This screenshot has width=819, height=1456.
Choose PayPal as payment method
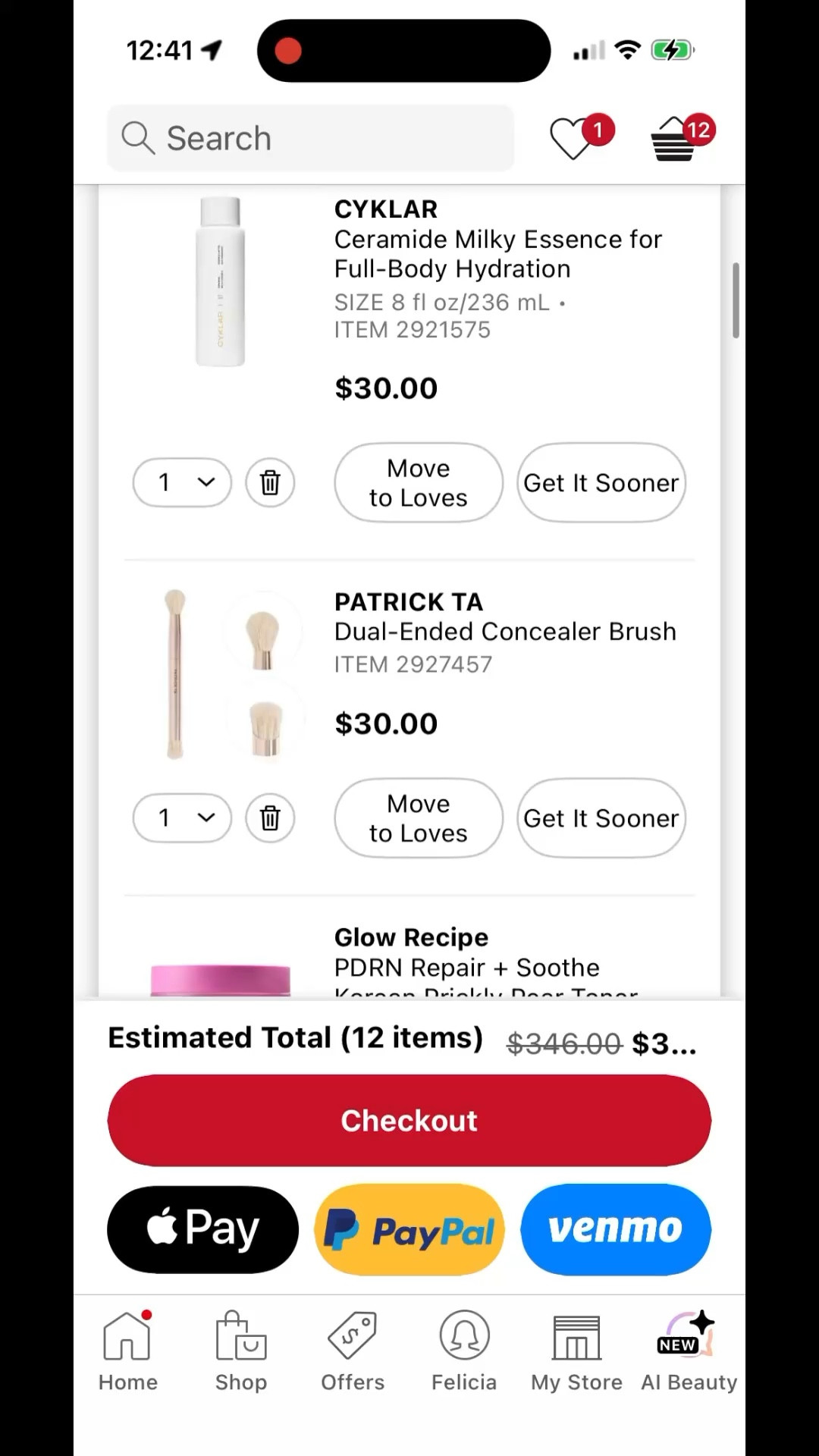point(409,1228)
